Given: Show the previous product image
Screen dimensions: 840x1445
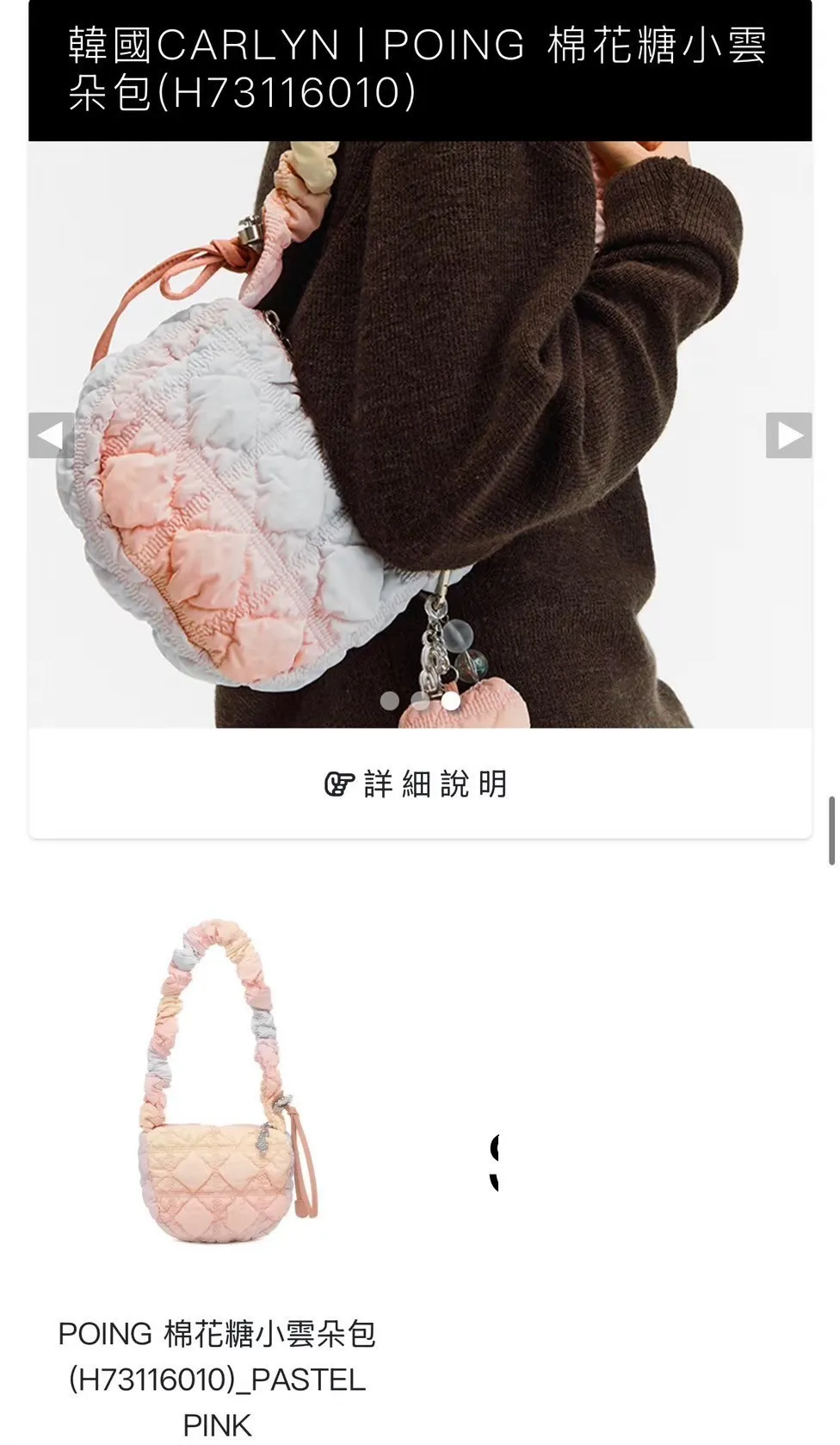Looking at the screenshot, I should (51, 436).
